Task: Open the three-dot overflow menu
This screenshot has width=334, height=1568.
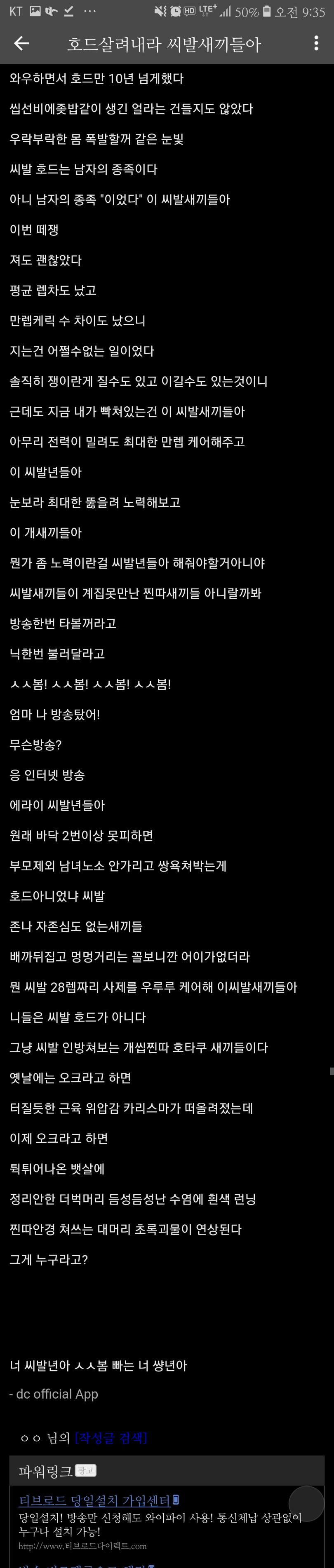Action: coord(316,43)
